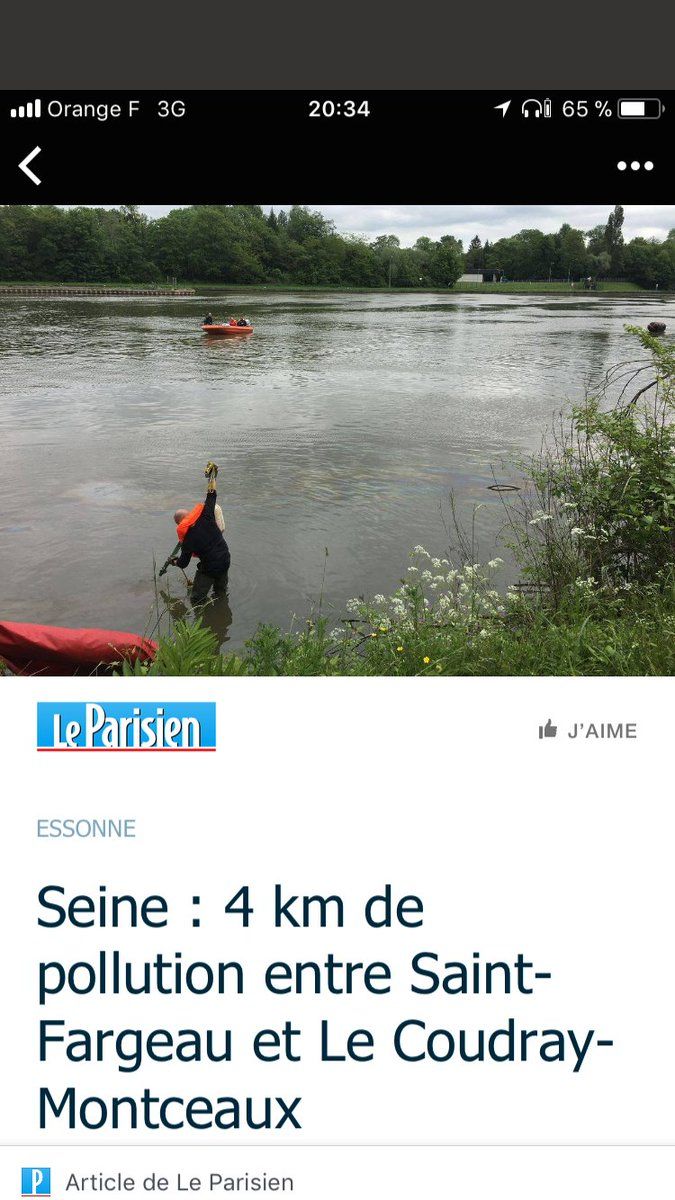
Task: Go back with the top-left arrow
Action: coord(30,166)
